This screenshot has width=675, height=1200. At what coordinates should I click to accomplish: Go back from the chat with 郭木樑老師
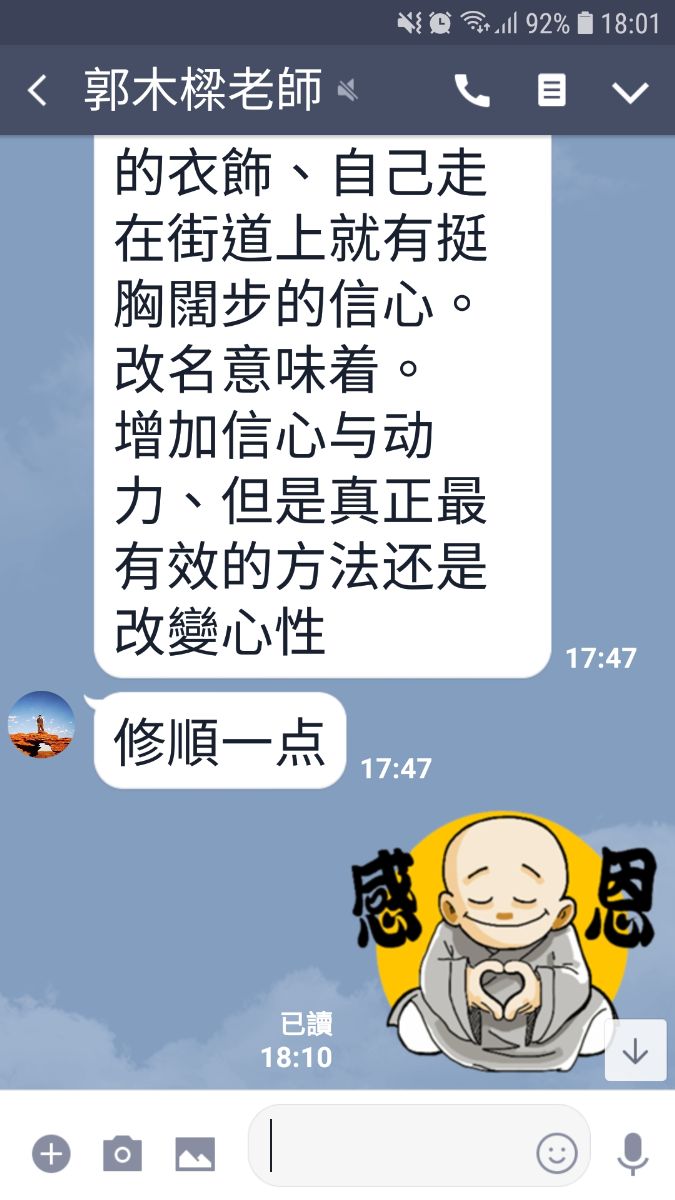point(37,92)
